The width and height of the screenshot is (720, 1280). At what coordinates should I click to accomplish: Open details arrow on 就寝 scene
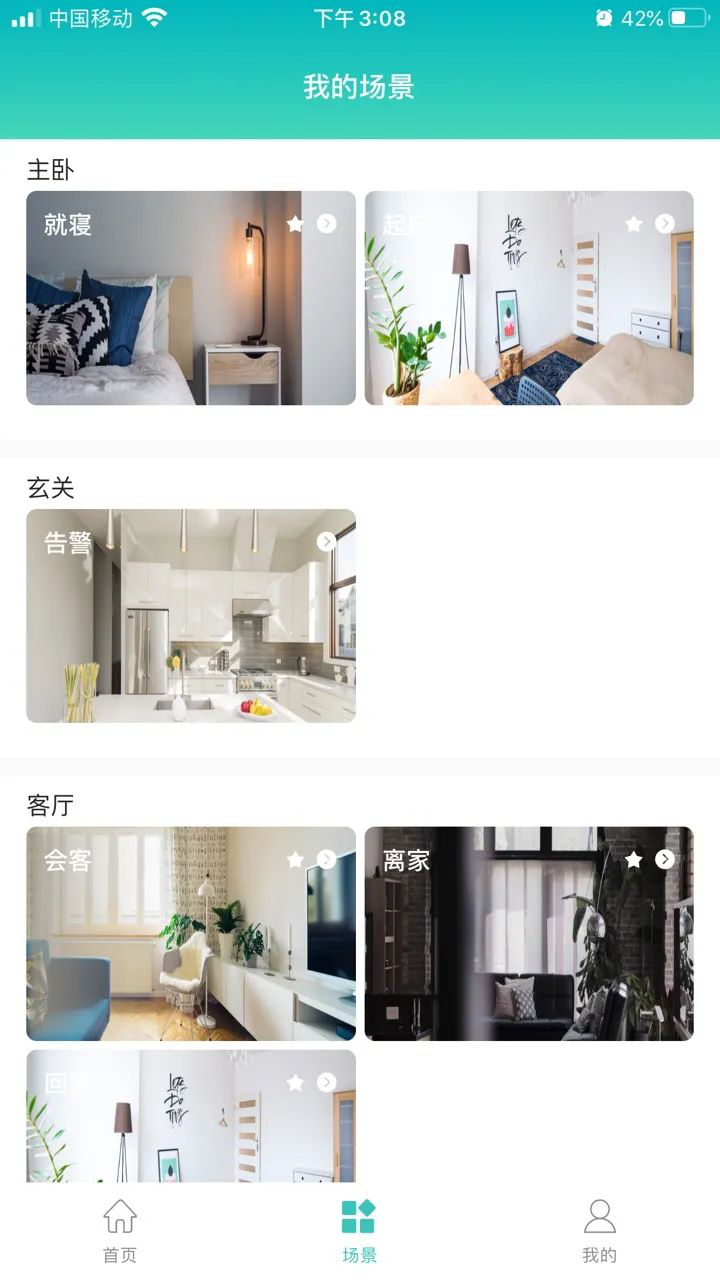pyautogui.click(x=327, y=224)
